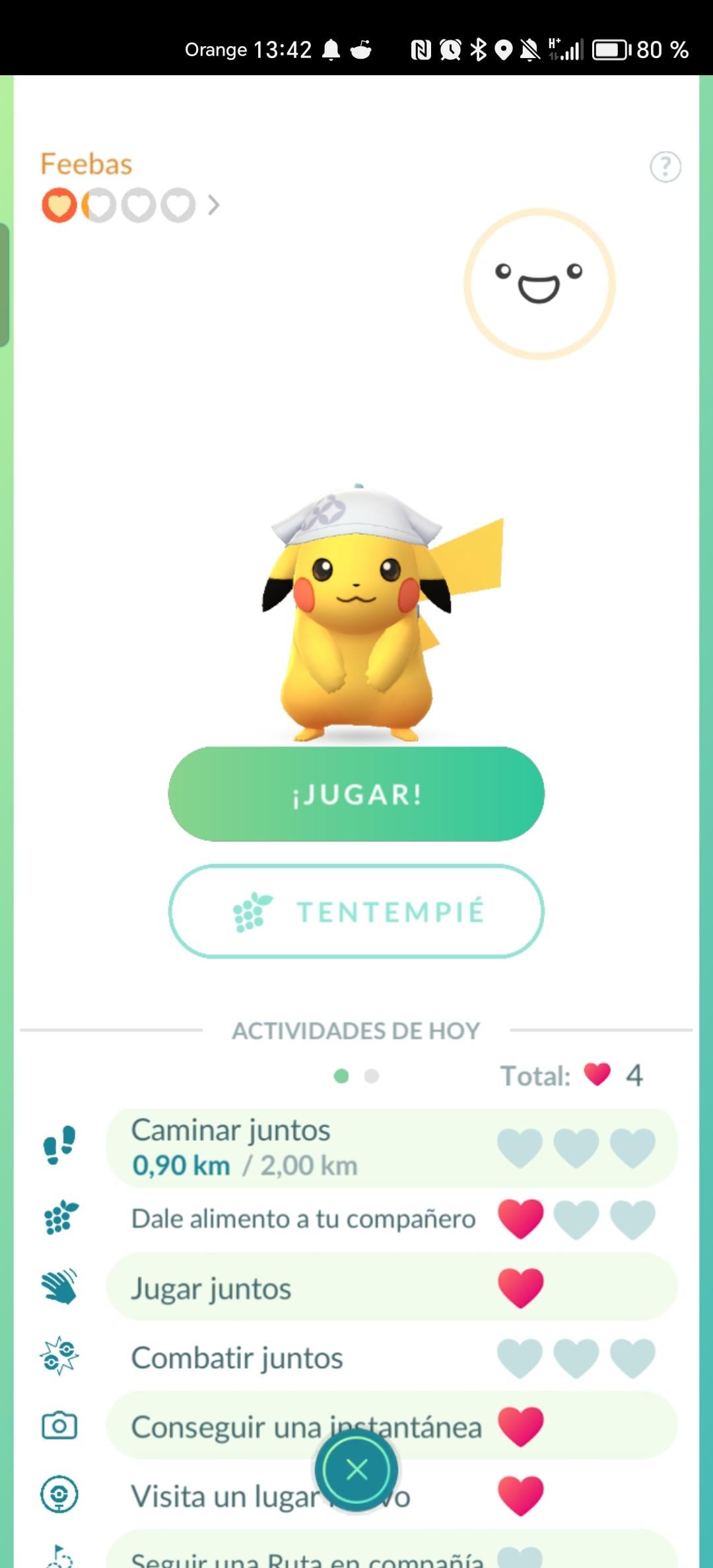Tap the ¡JUGAR! button

click(x=356, y=794)
